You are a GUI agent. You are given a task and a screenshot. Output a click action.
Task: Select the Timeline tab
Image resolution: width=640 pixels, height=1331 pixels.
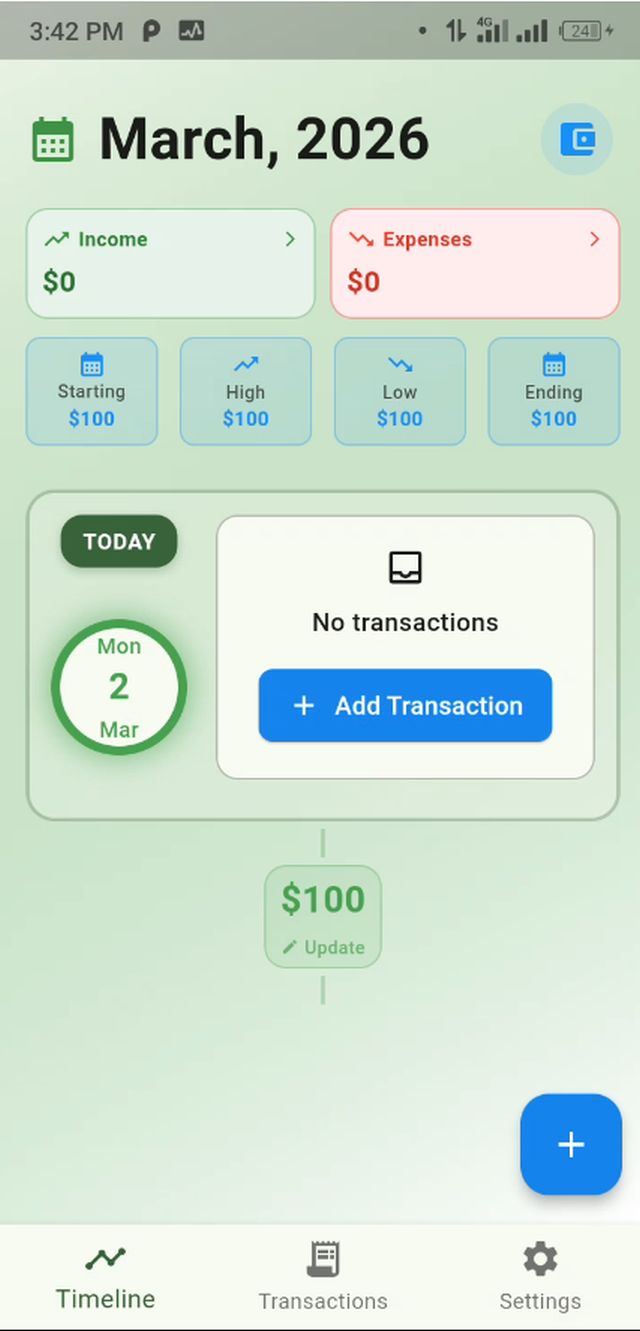pyautogui.click(x=106, y=1277)
